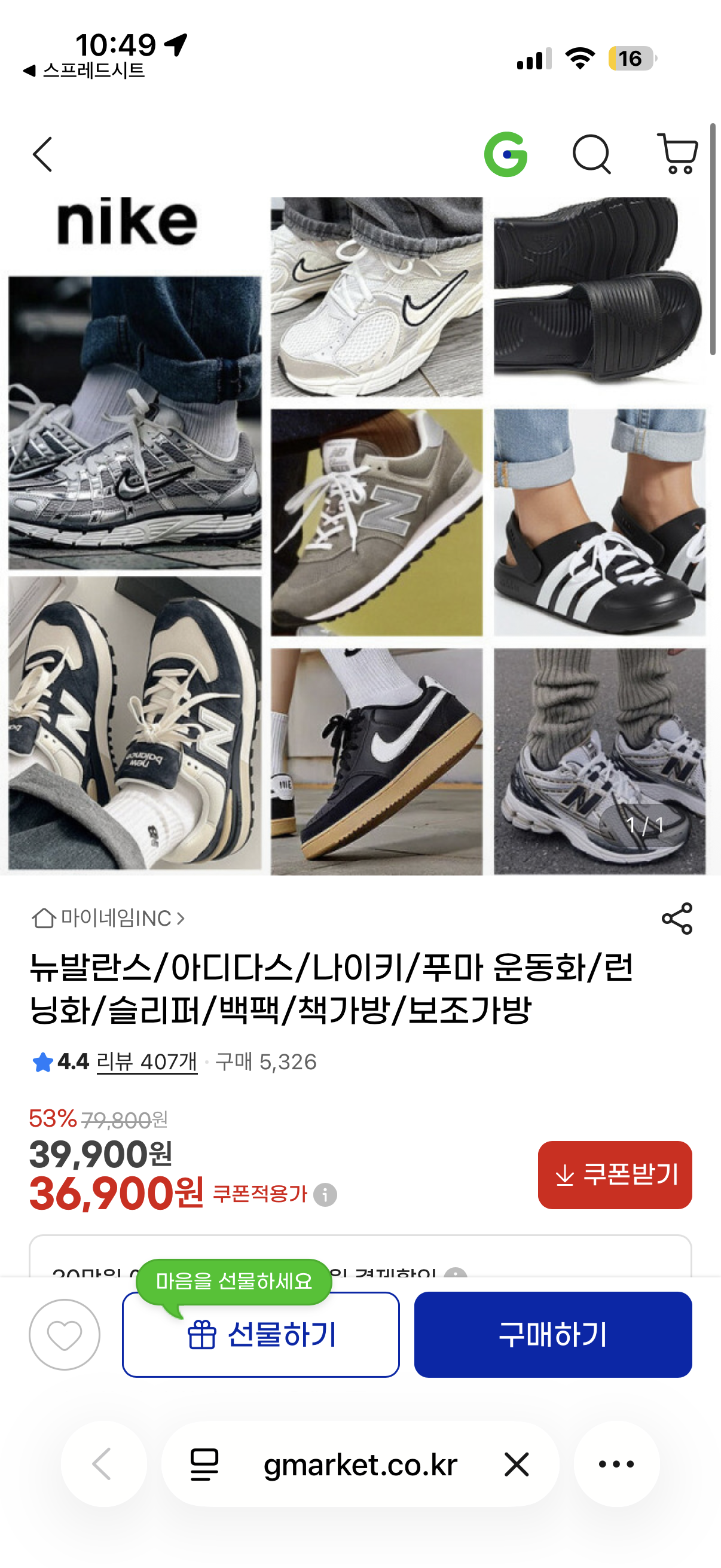Add this item to favorites with heart

(x=65, y=1334)
